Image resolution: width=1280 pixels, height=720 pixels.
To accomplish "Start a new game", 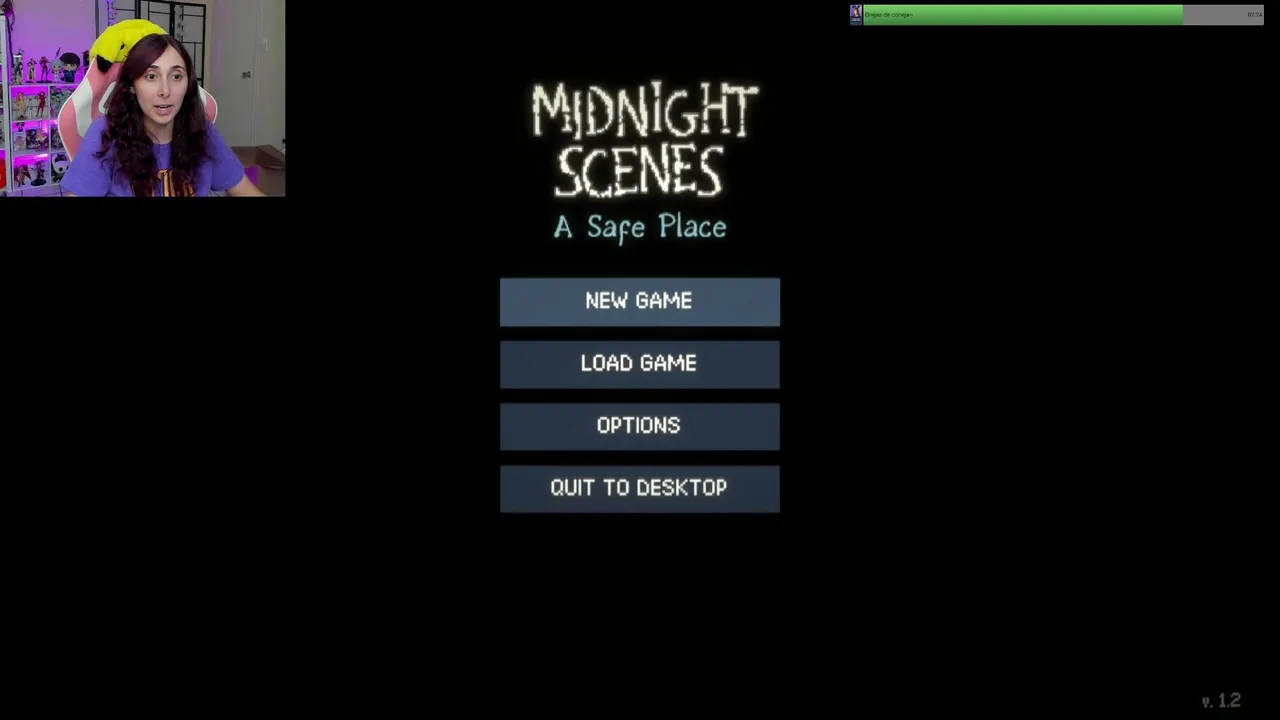I will pyautogui.click(x=639, y=301).
